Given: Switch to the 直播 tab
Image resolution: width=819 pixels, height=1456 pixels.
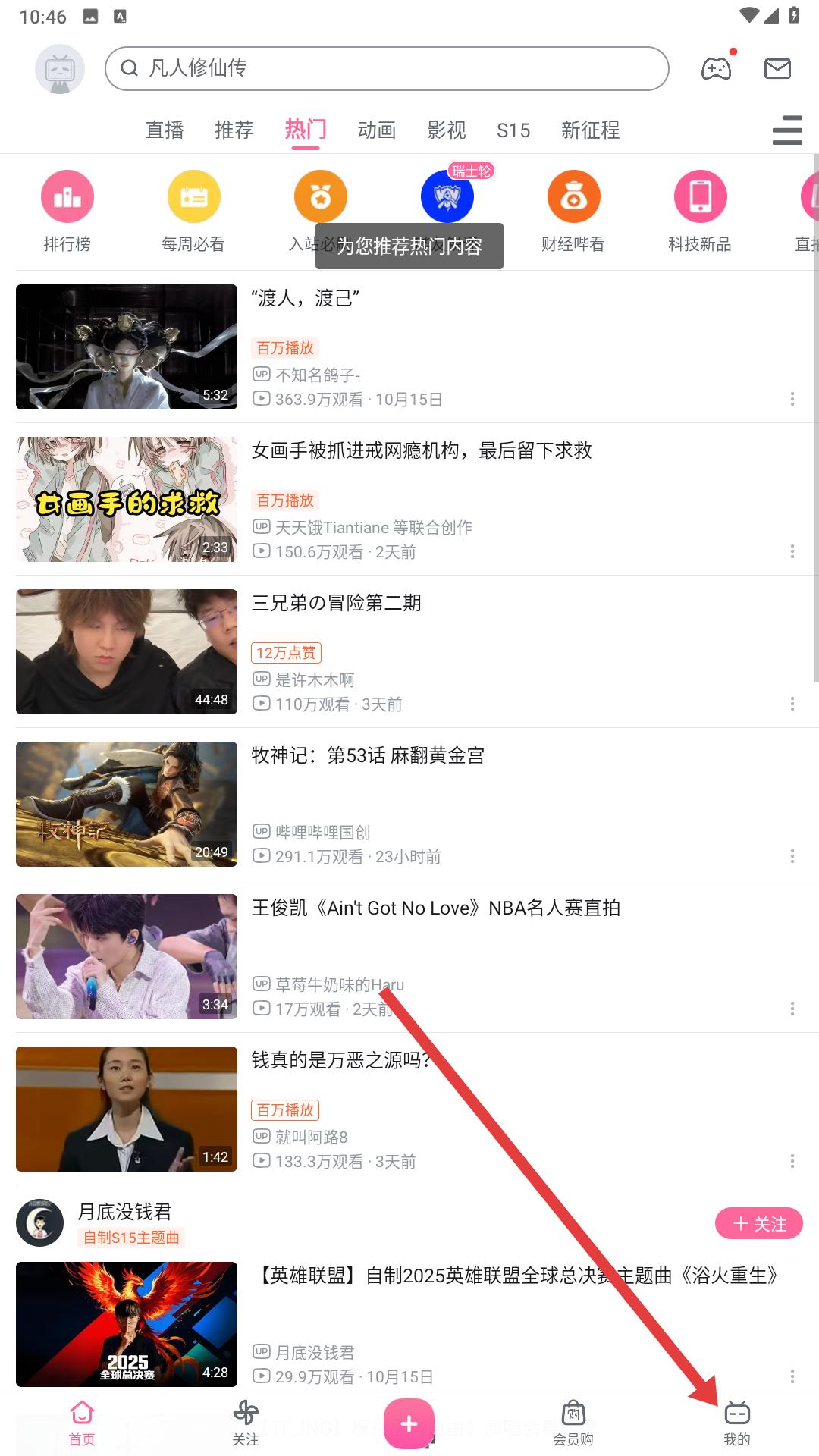Looking at the screenshot, I should click(x=165, y=130).
